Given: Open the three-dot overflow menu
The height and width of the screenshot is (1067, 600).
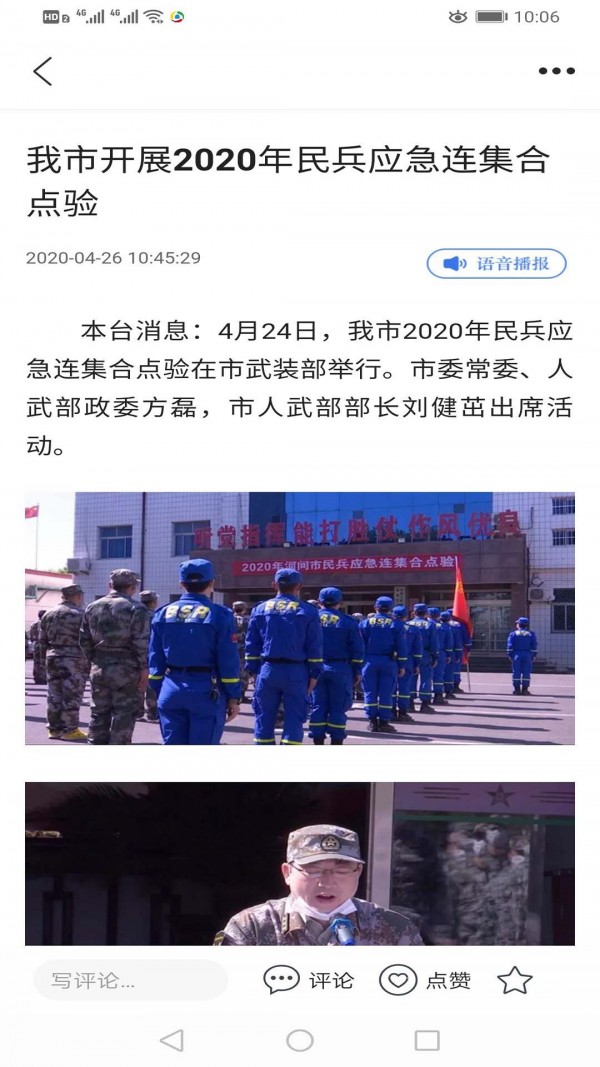Looking at the screenshot, I should coord(556,72).
